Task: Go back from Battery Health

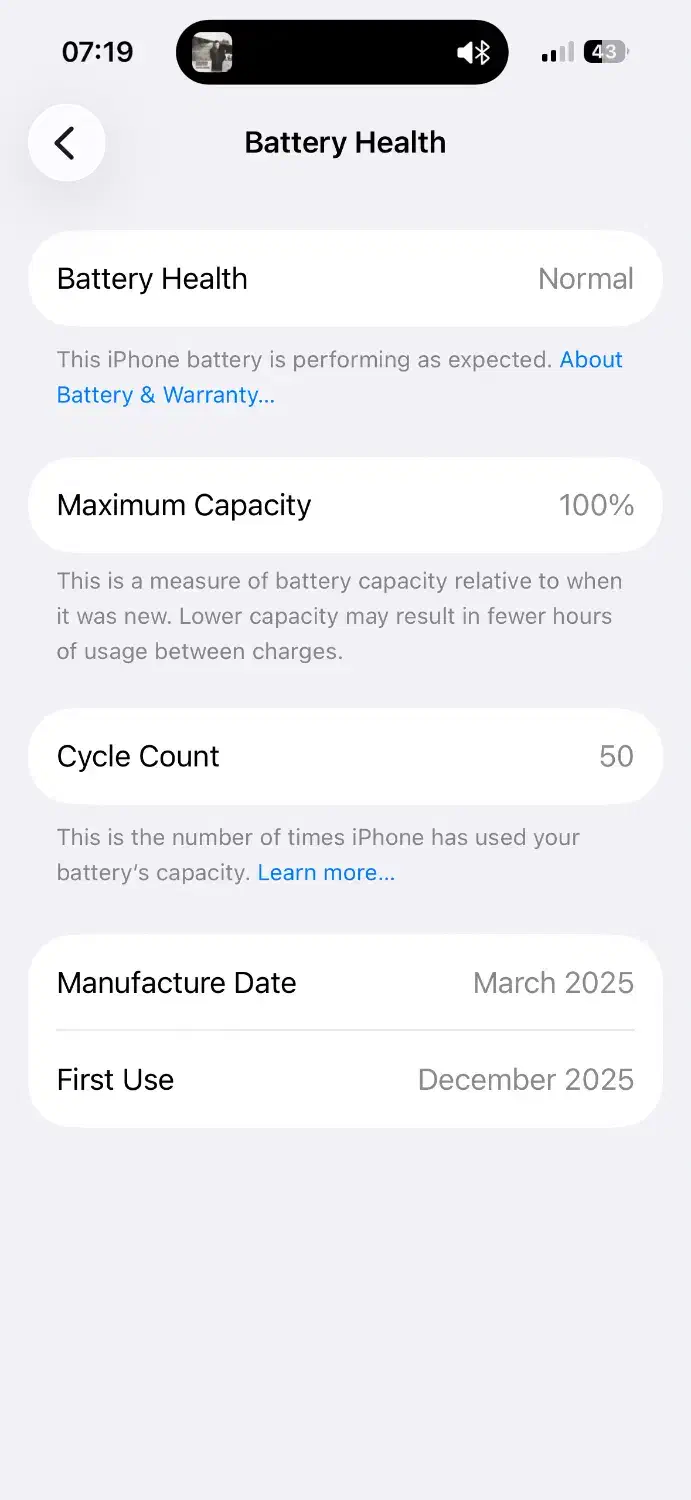Action: [x=66, y=143]
